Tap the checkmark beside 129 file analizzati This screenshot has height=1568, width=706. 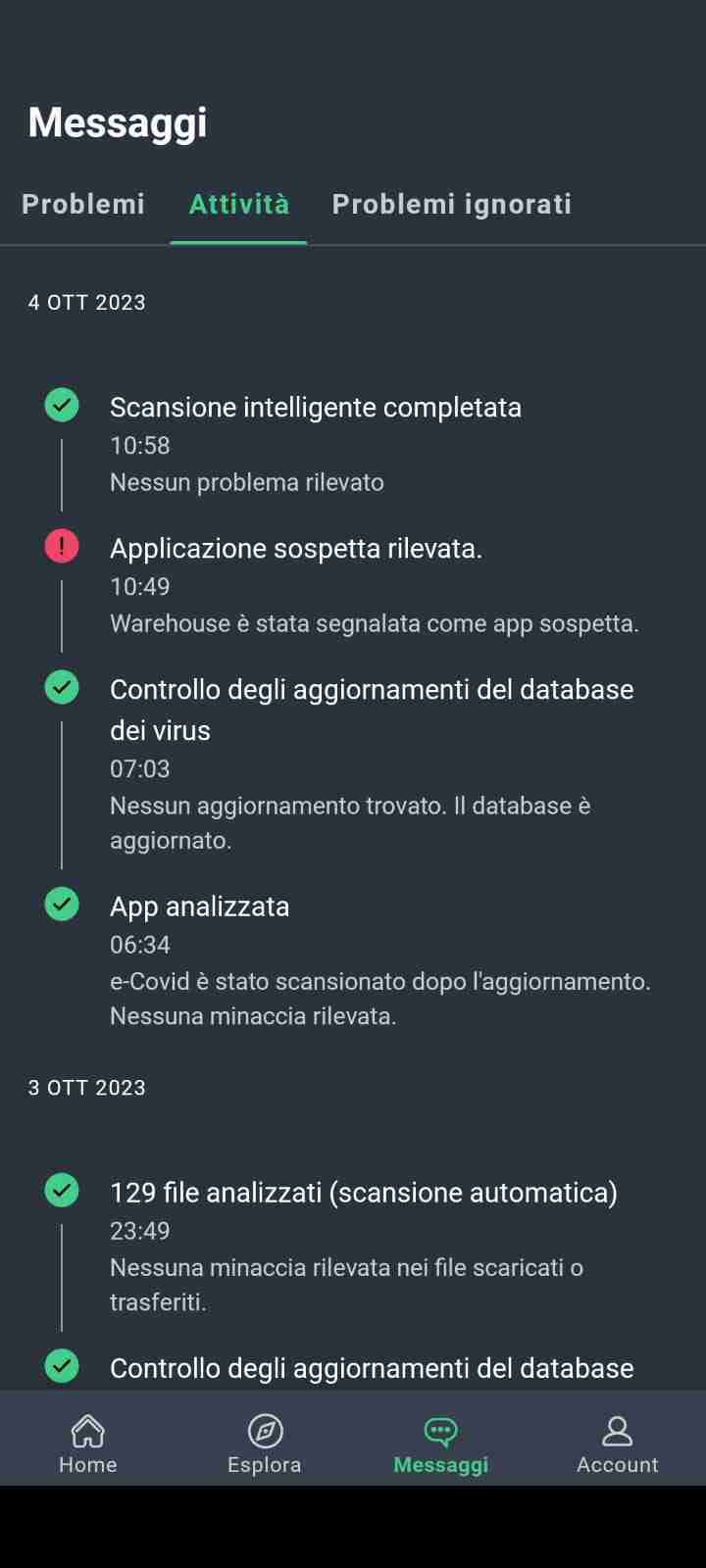click(61, 1190)
